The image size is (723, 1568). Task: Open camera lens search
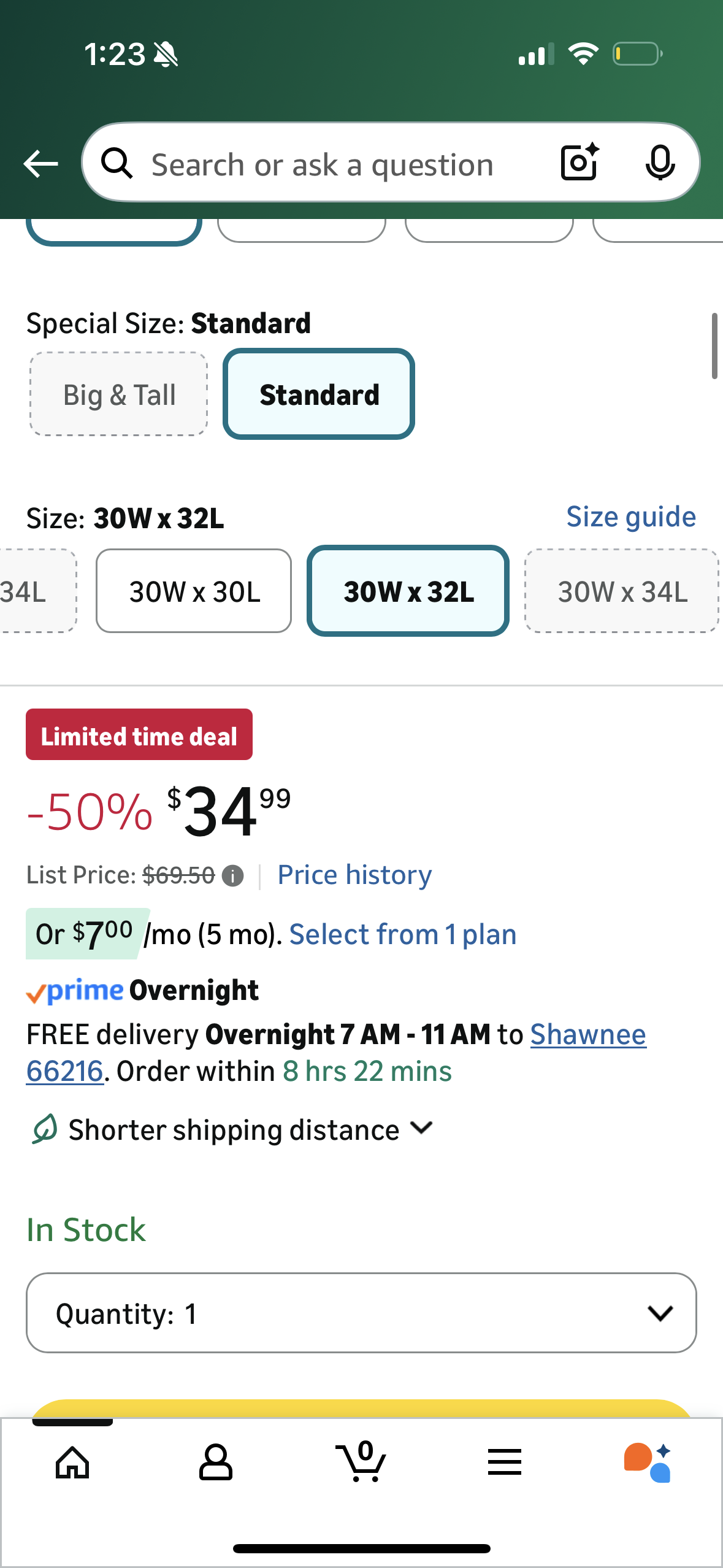[580, 163]
